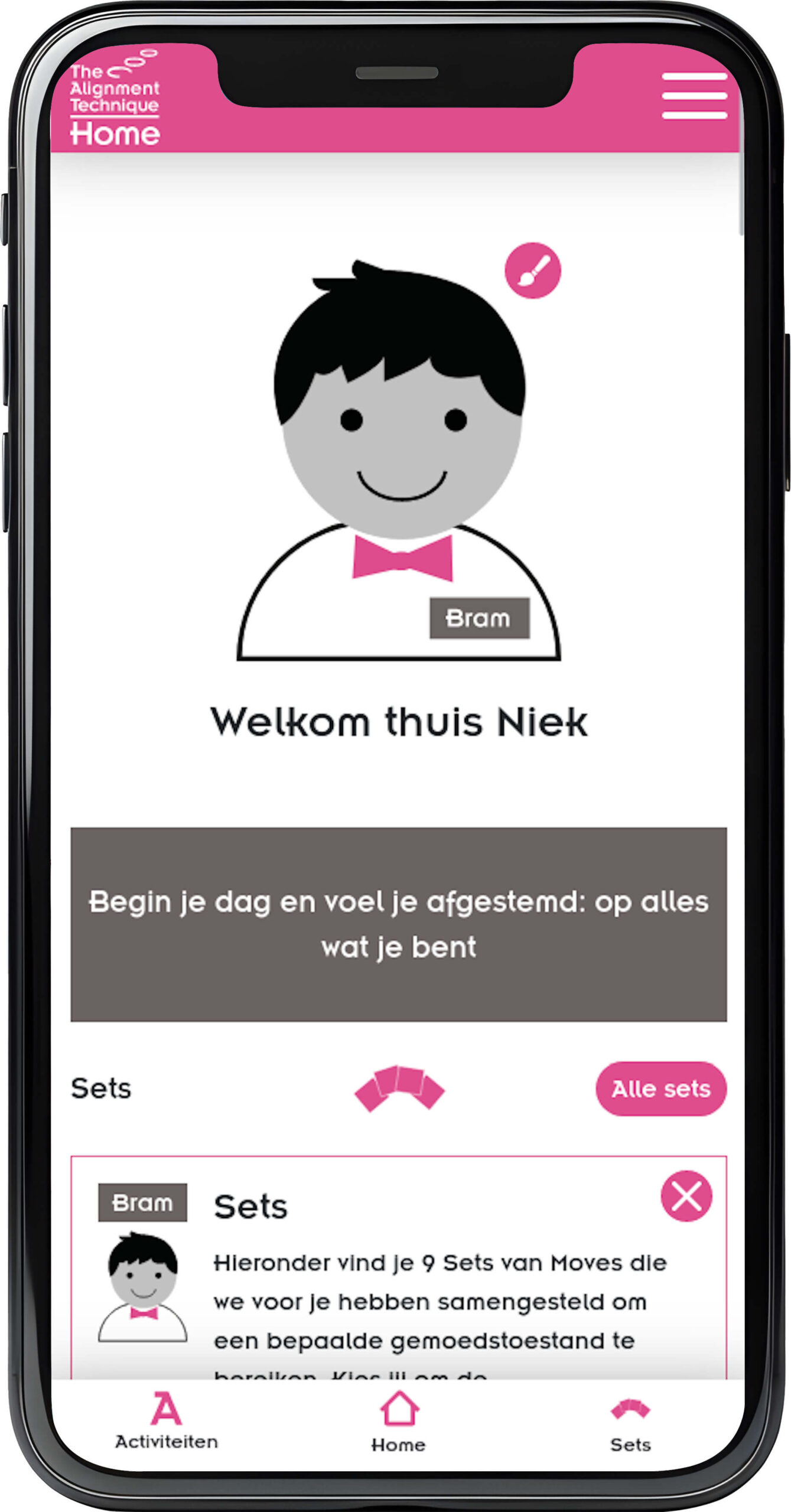Dismiss Bram's Sets explanation card
Screen dimensions: 791x1512
[686, 1196]
